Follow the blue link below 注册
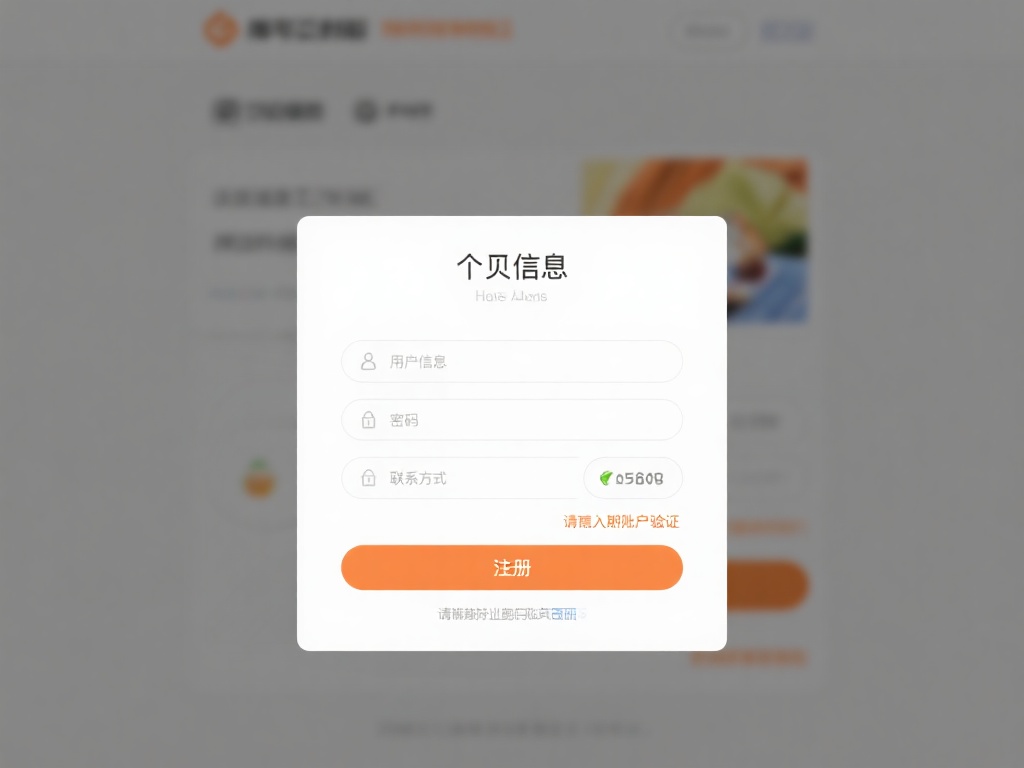Viewport: 1024px width, 768px height. 564,614
